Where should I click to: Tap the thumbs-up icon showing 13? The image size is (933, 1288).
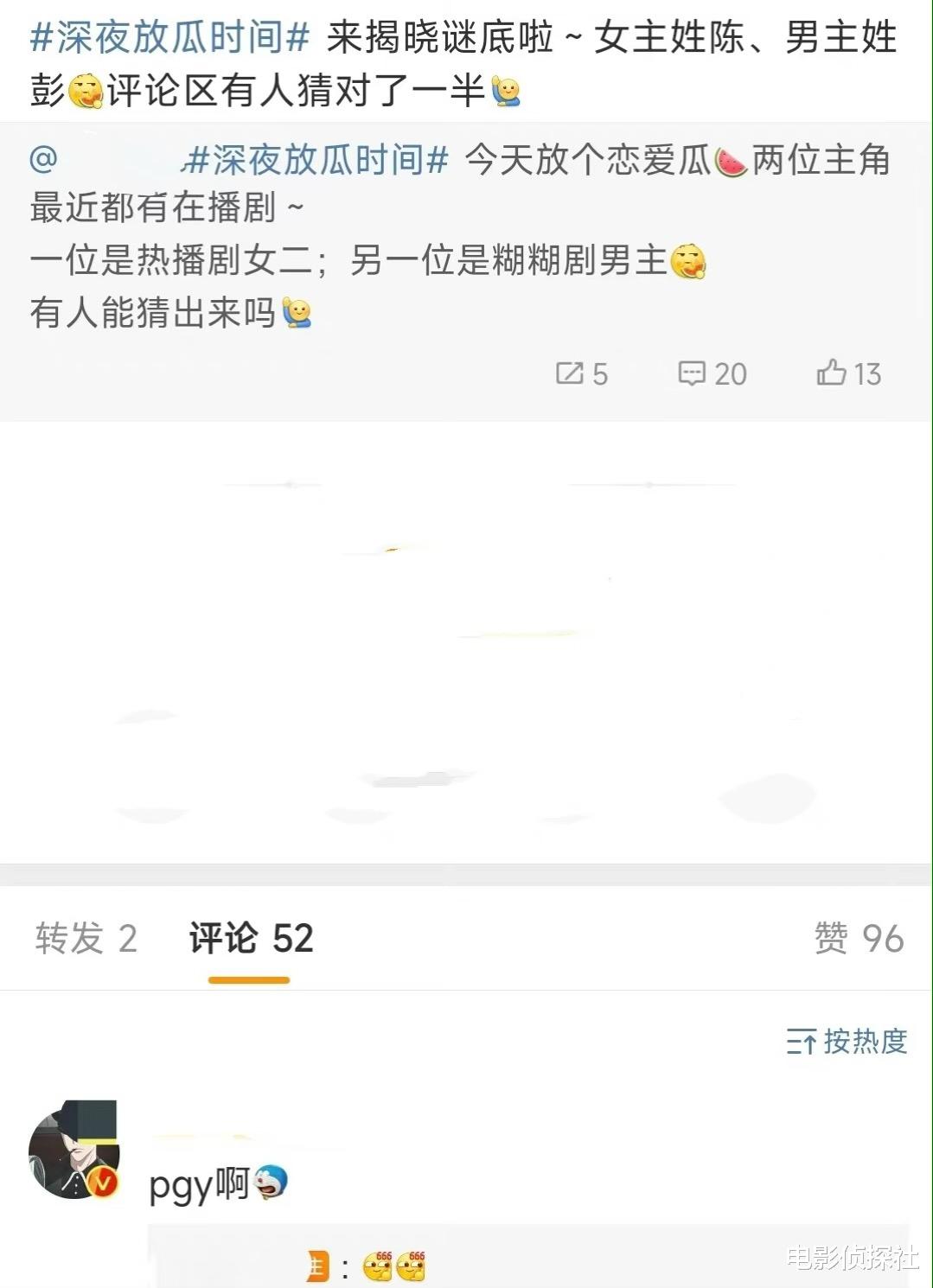pos(832,374)
